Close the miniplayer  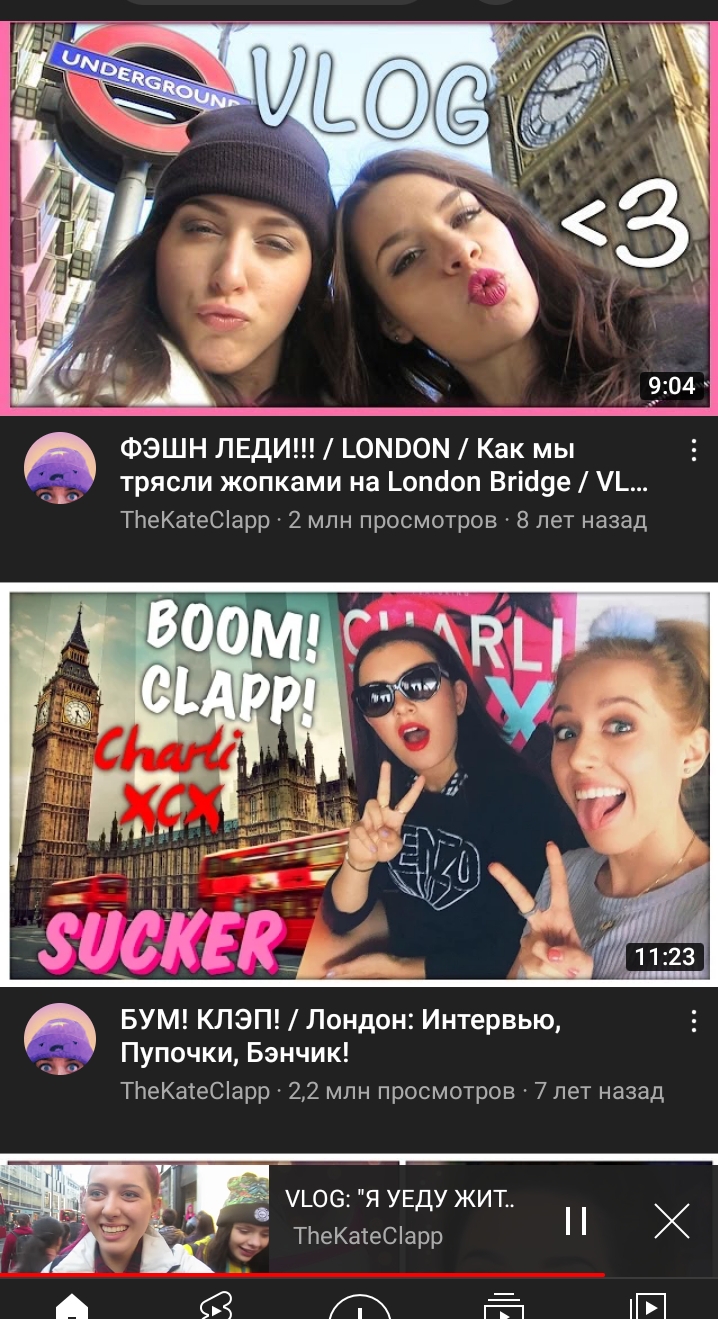[671, 1220]
